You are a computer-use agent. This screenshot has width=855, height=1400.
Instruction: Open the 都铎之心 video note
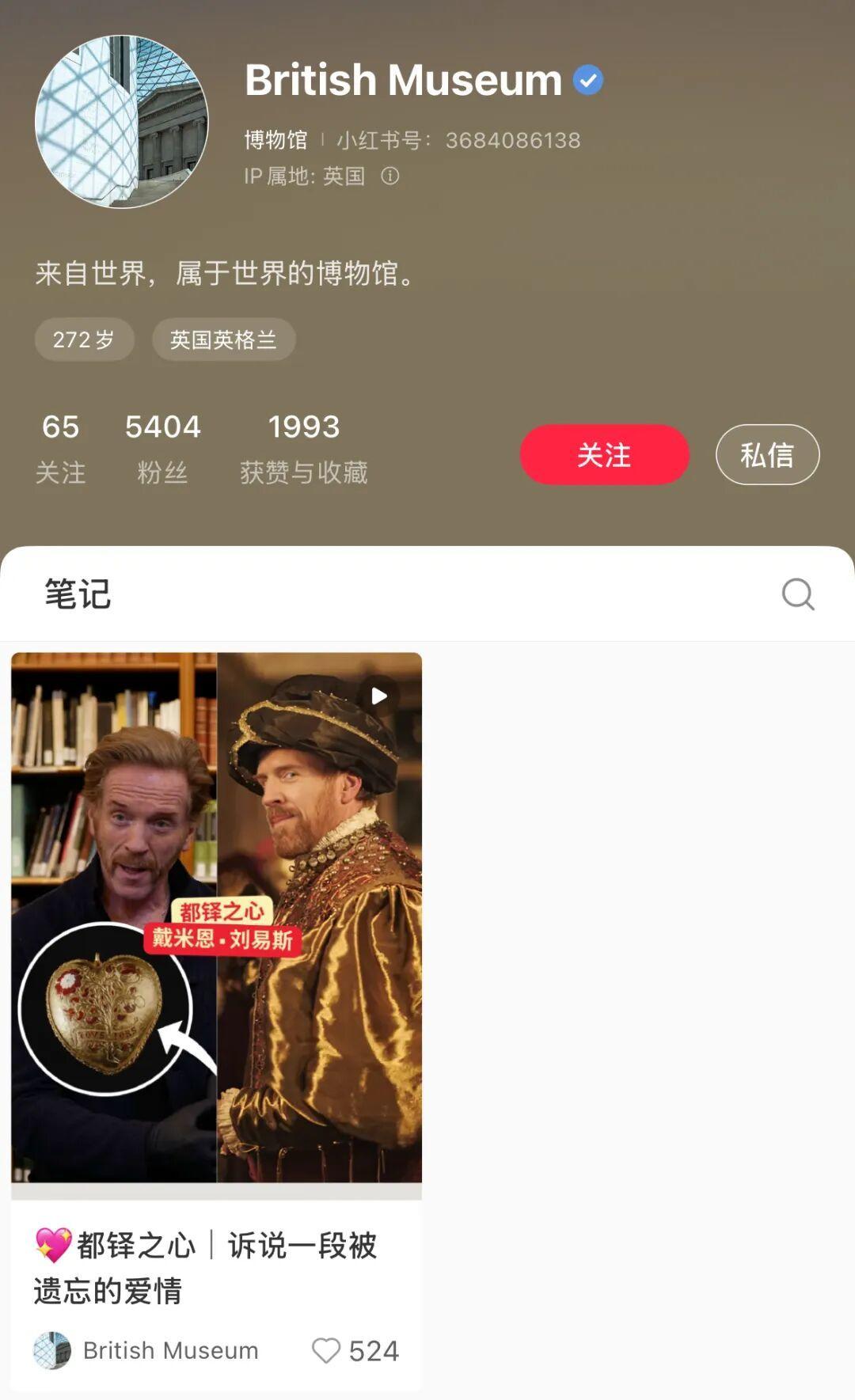click(216, 918)
